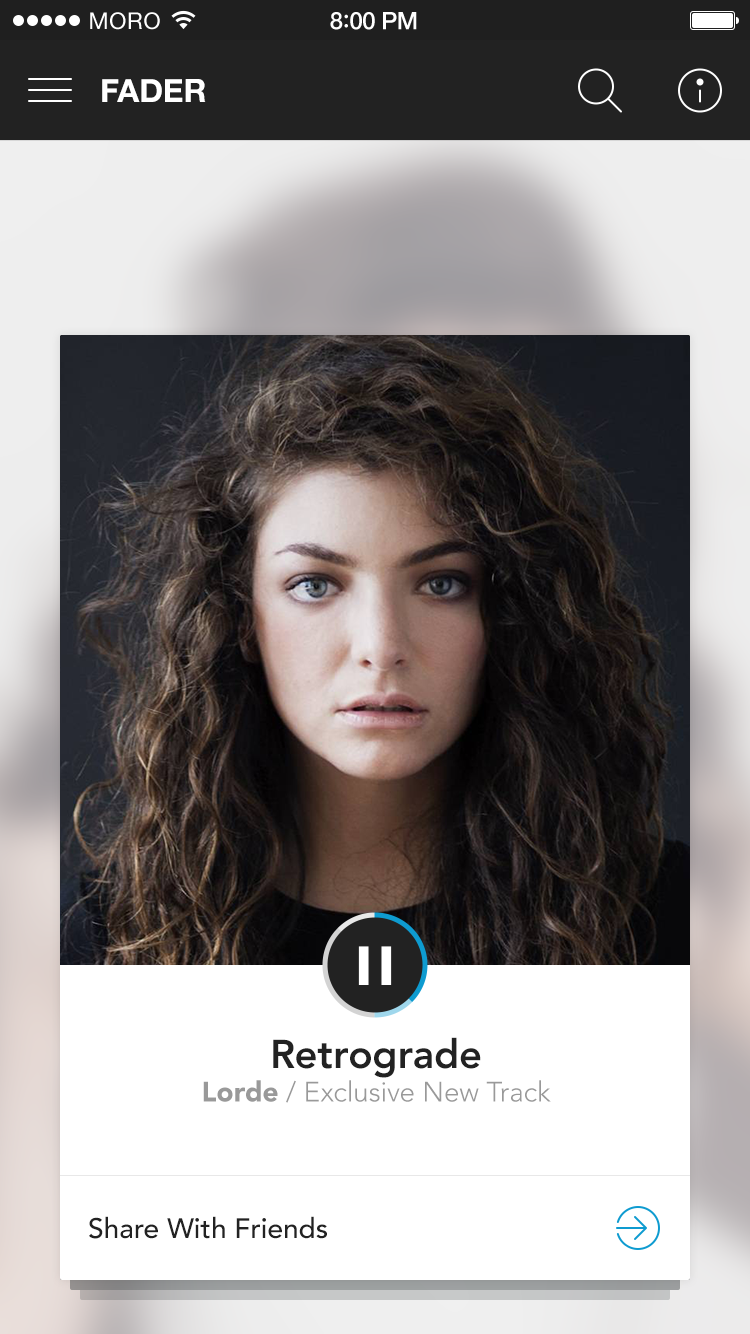Open the hamburger menu
The height and width of the screenshot is (1334, 750).
[50, 91]
